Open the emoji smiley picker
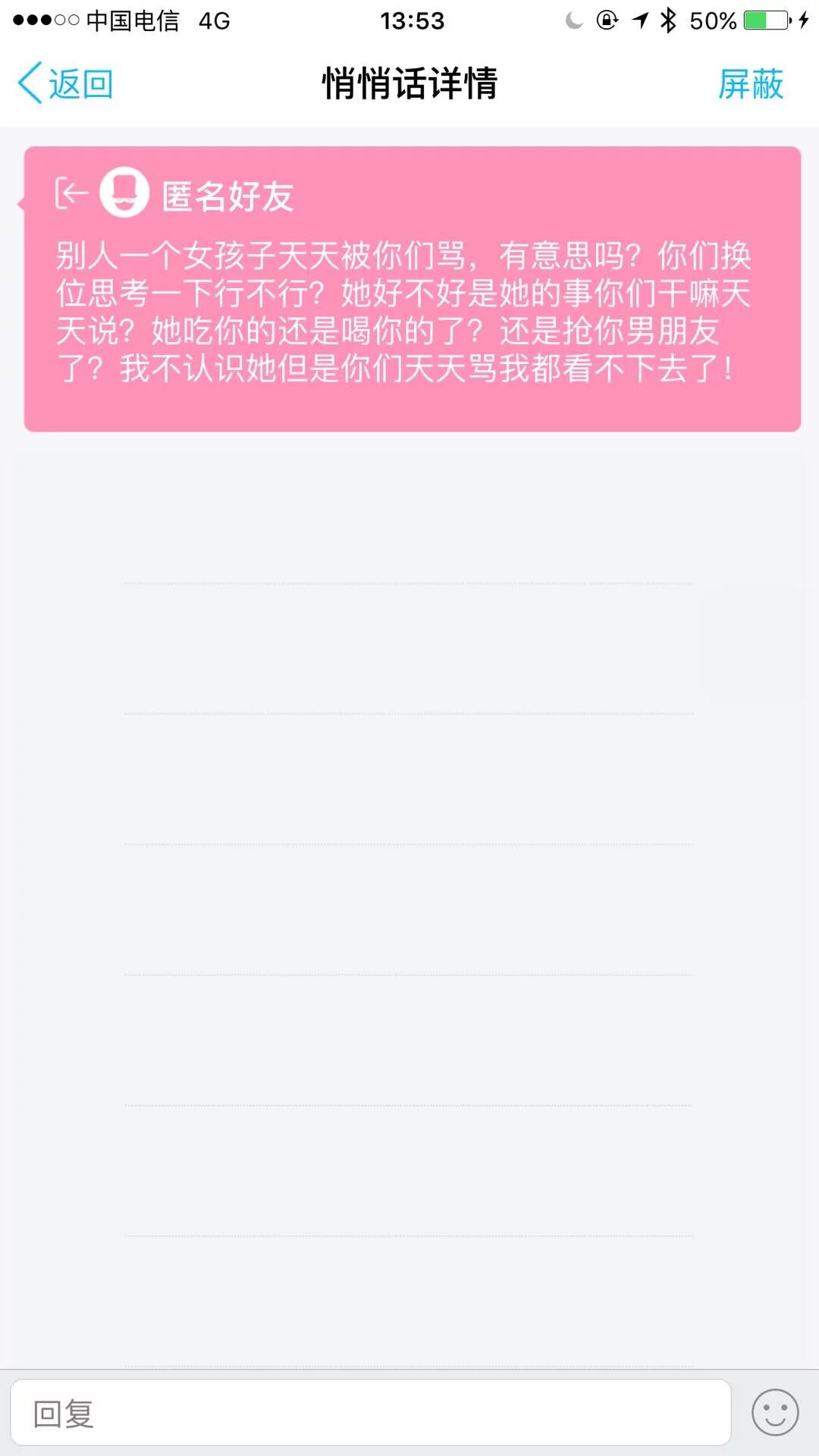The image size is (819, 1456). (774, 1412)
